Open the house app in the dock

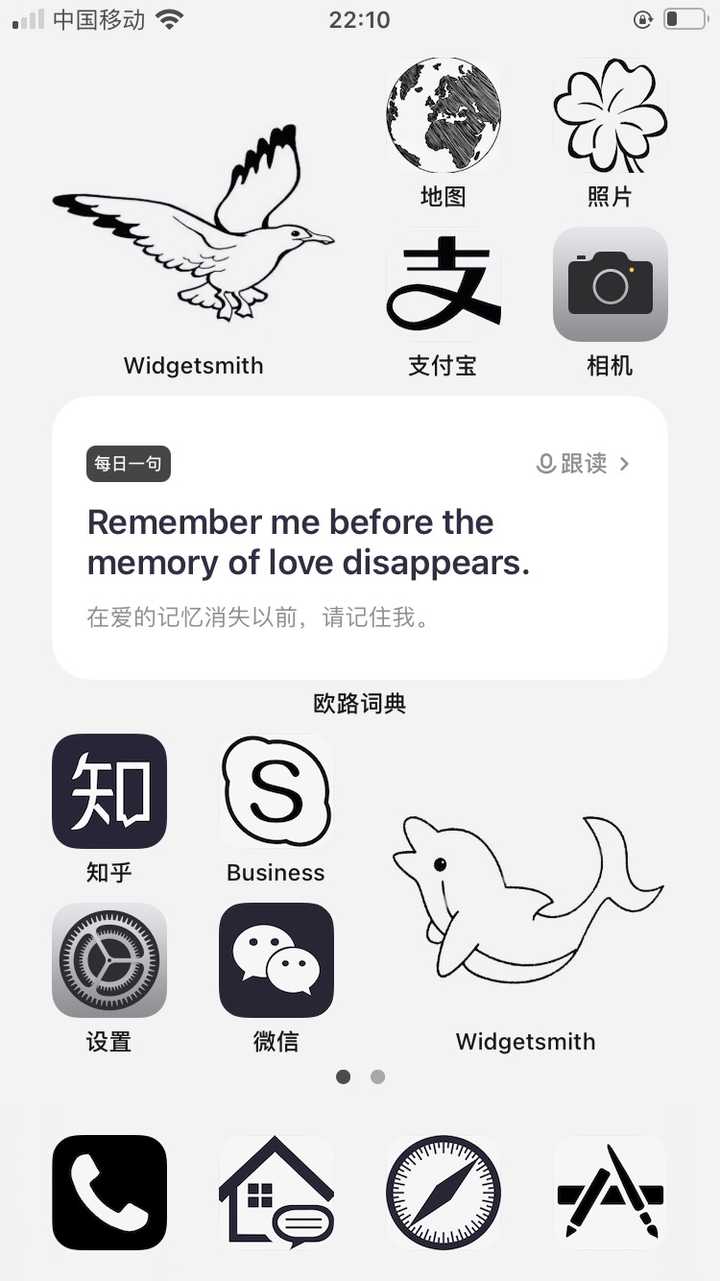pyautogui.click(x=276, y=1192)
